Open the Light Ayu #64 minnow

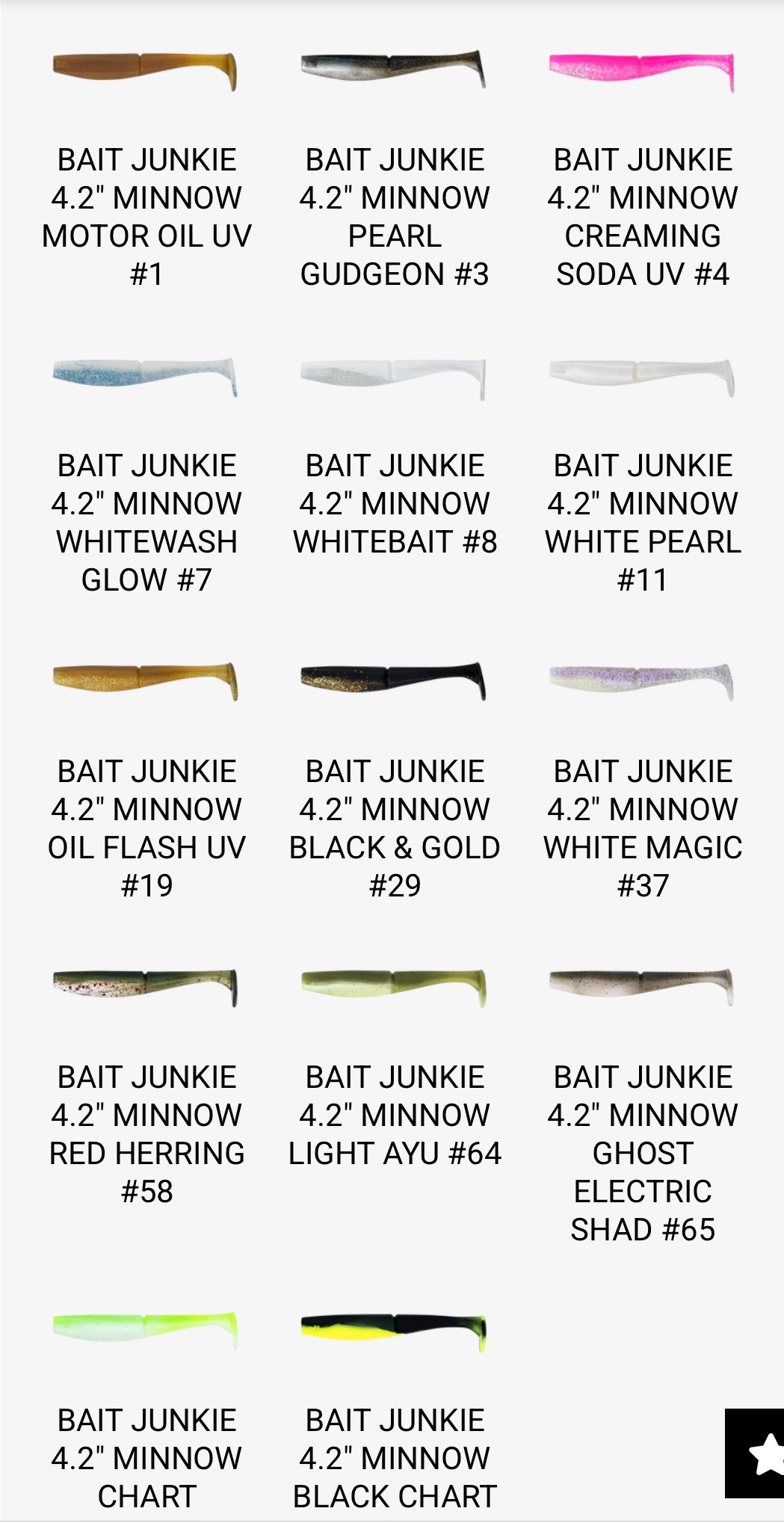(x=395, y=1115)
